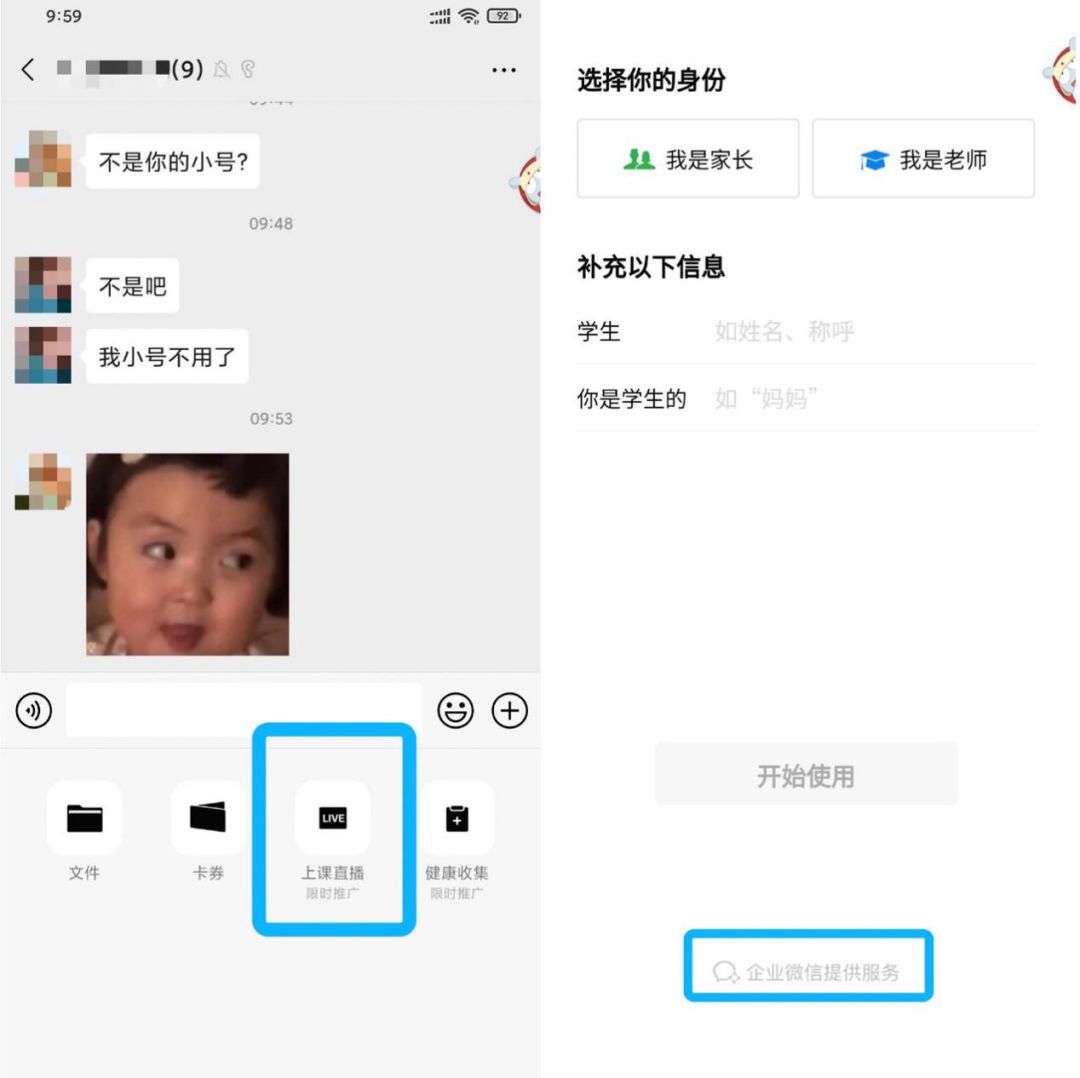Open the emoji picker
The height and width of the screenshot is (1078, 1080).
pos(455,710)
